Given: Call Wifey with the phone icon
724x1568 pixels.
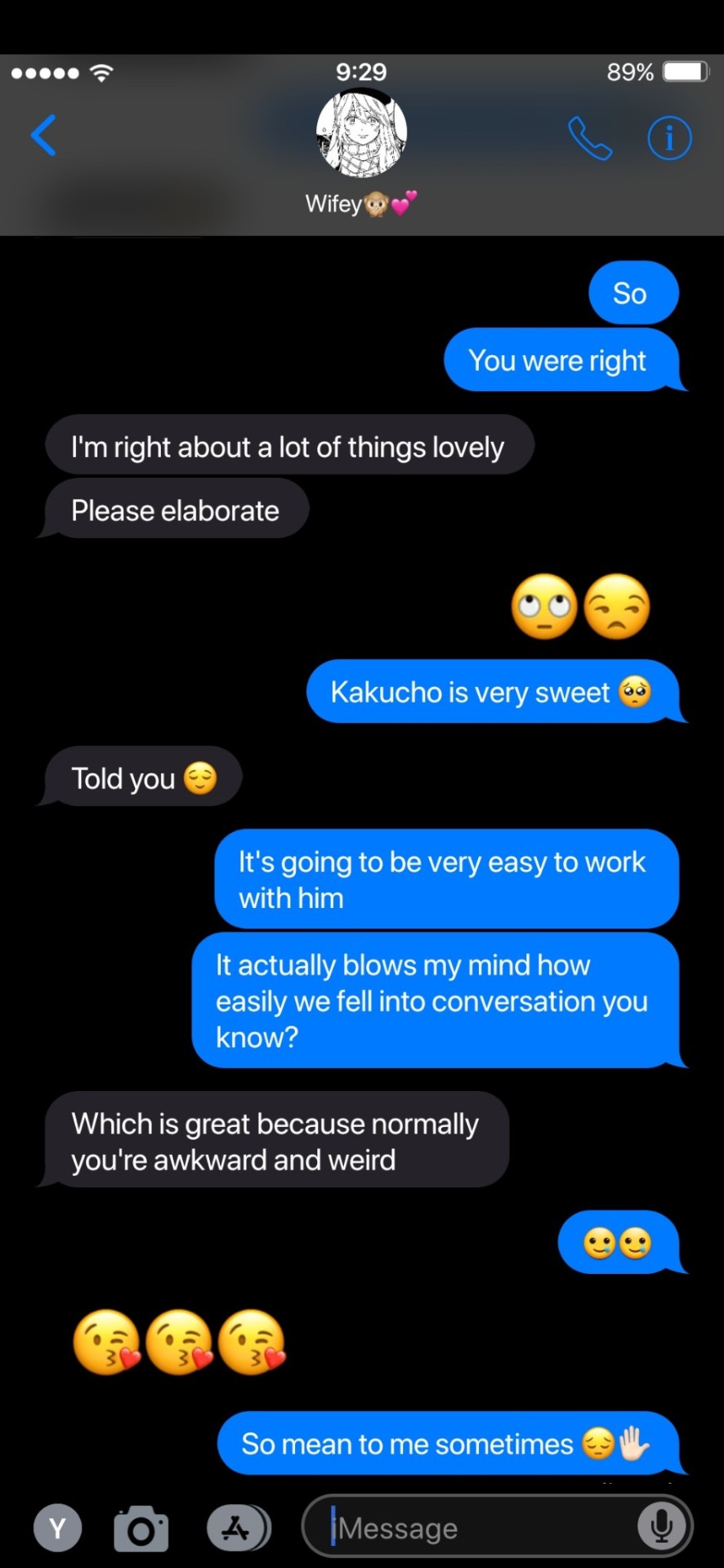Looking at the screenshot, I should click(x=589, y=138).
